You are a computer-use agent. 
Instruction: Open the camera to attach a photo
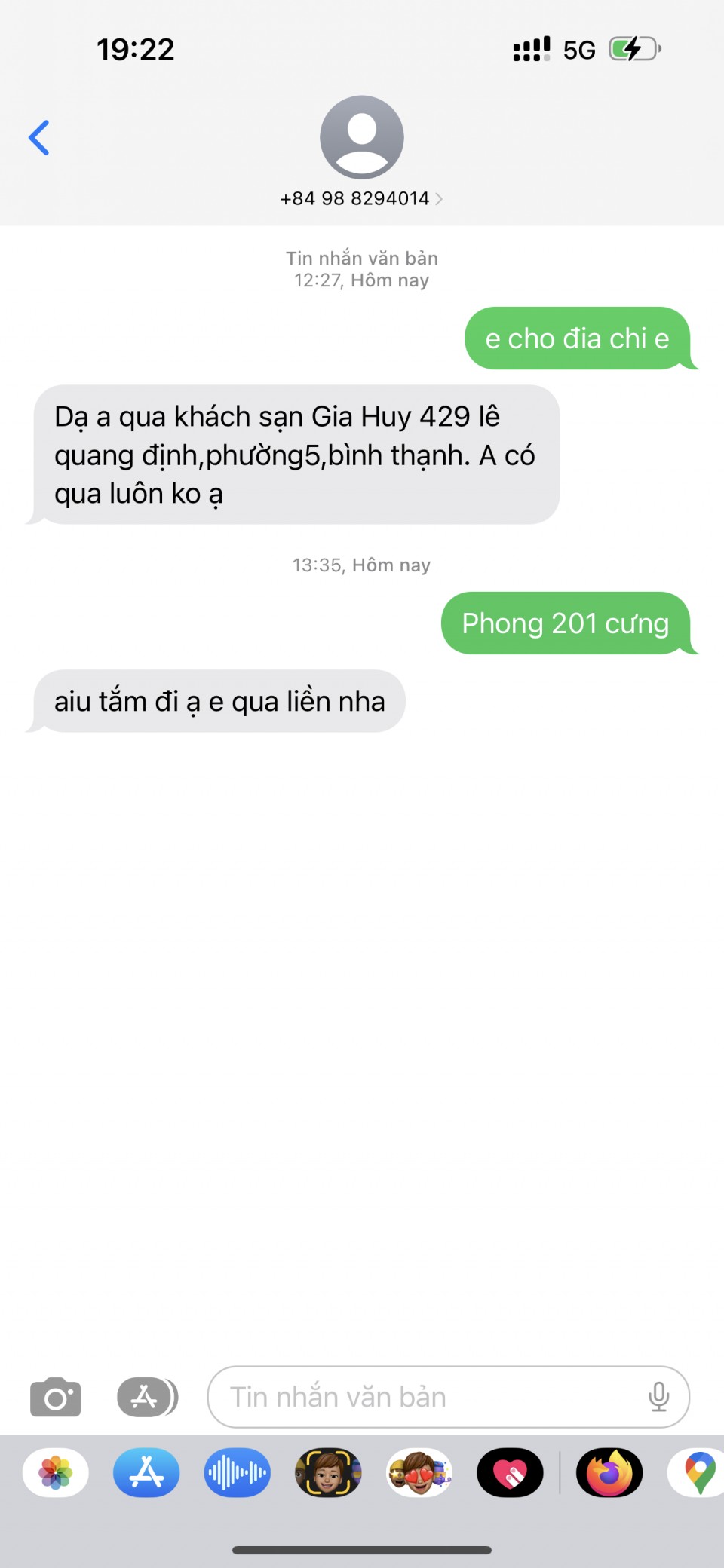pos(55,1397)
